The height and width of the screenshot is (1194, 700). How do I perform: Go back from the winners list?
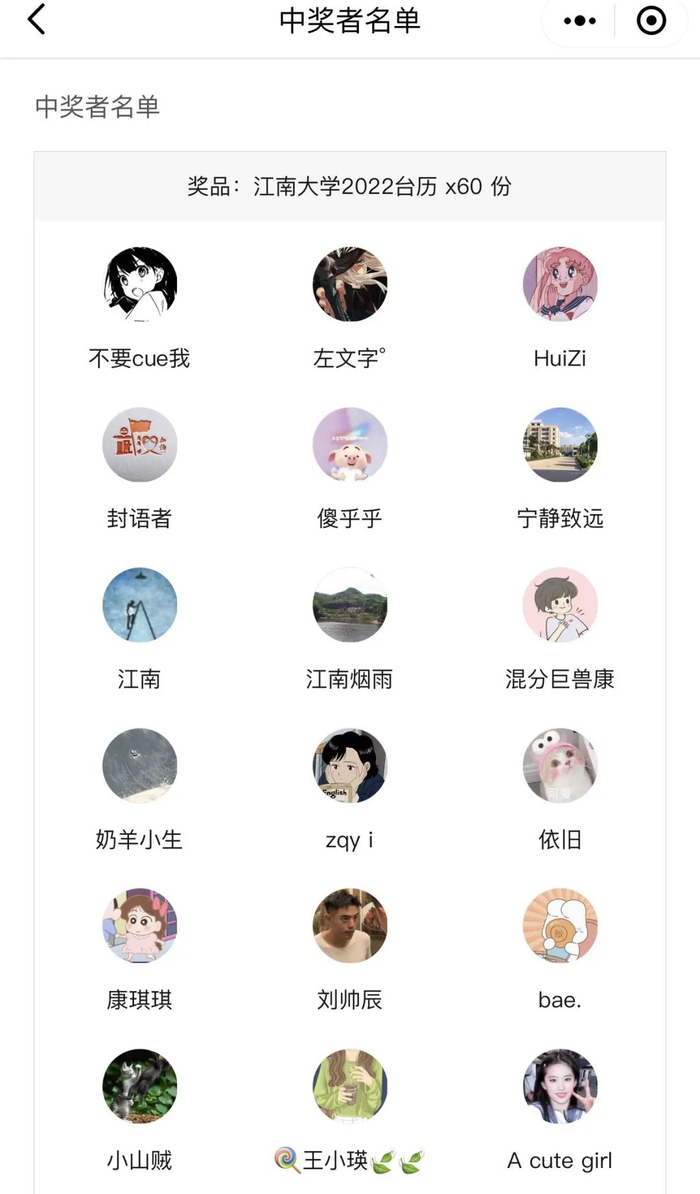click(37, 20)
